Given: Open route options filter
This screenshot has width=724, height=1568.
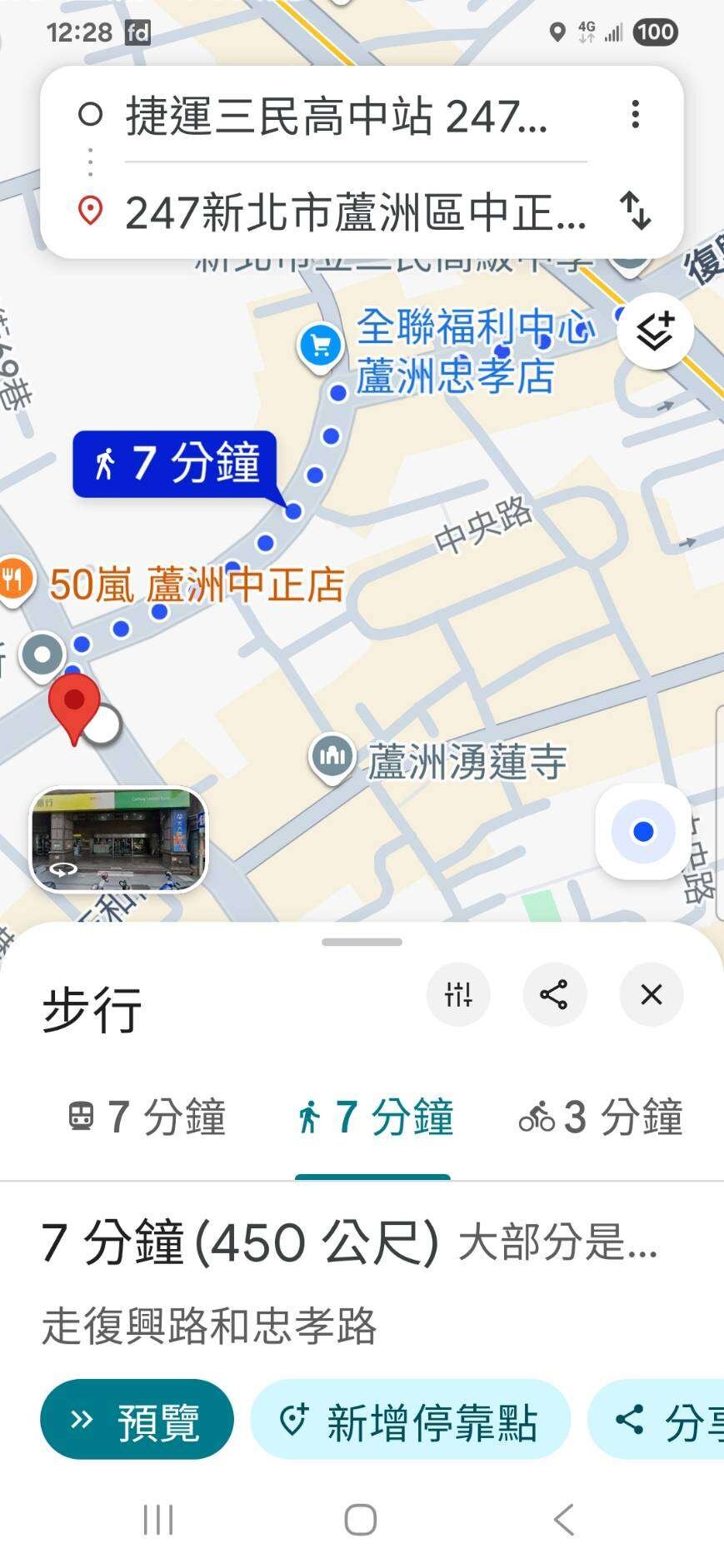Looking at the screenshot, I should click(x=458, y=994).
